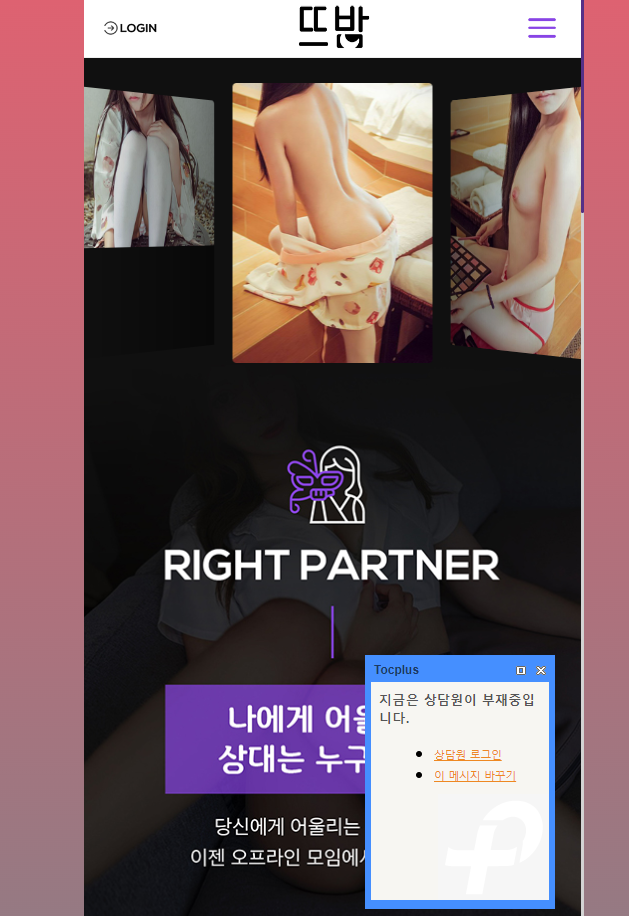Open the 상담원 로그인 link
This screenshot has width=629, height=916.
pyautogui.click(x=467, y=754)
